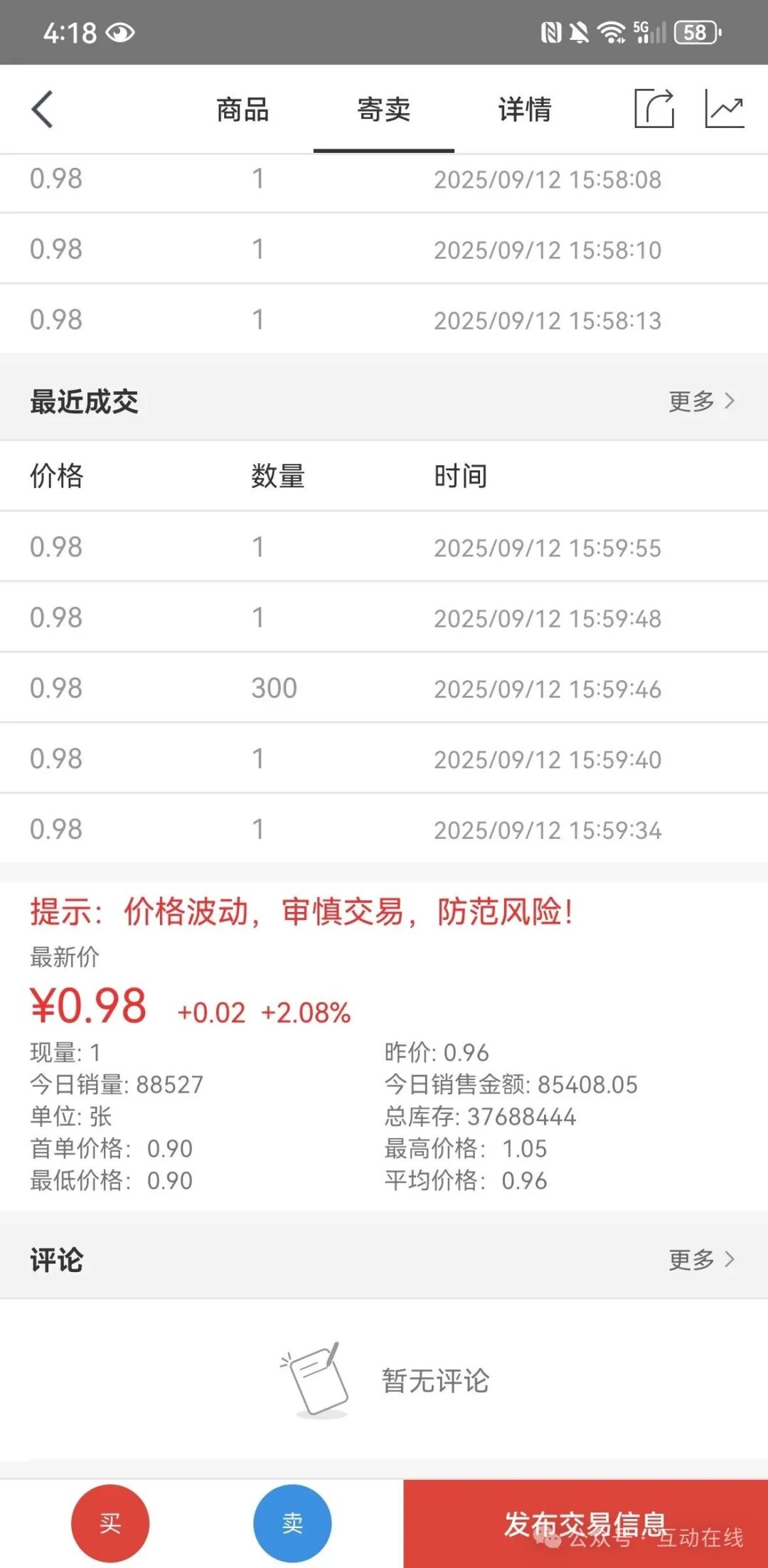View more under 最近成交
This screenshot has width=768, height=1568.
click(700, 401)
